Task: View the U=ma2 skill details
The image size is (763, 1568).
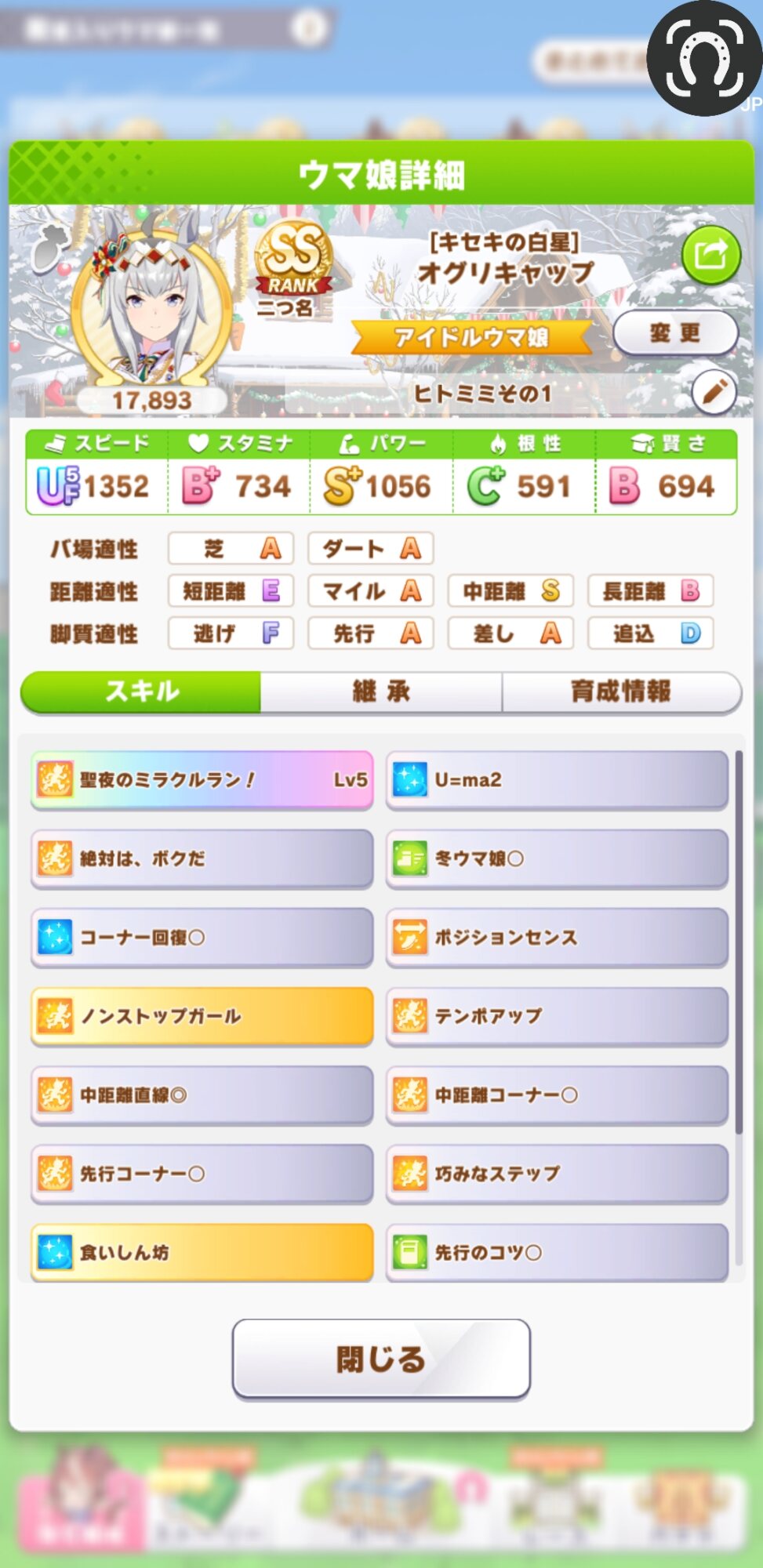Action: tap(557, 780)
